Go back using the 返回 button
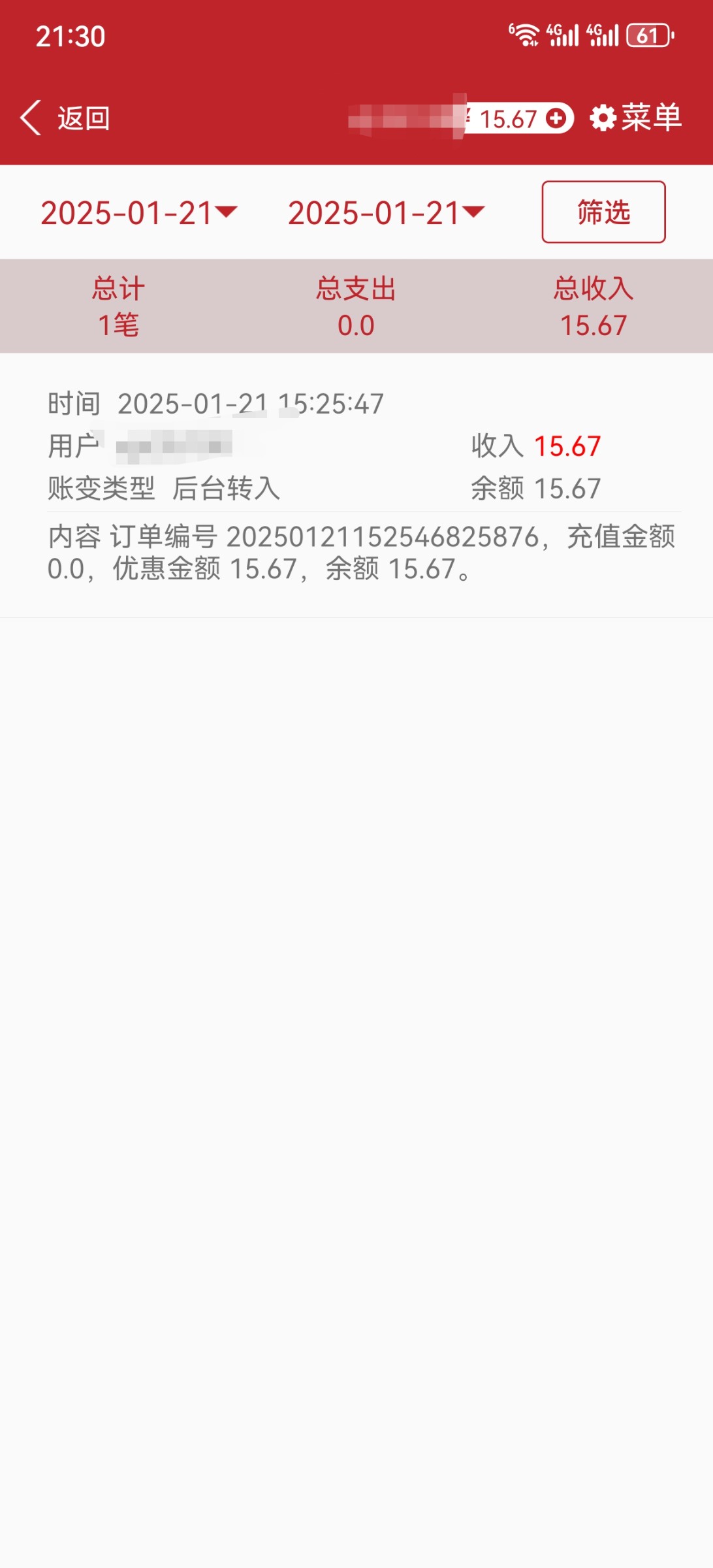 point(65,118)
